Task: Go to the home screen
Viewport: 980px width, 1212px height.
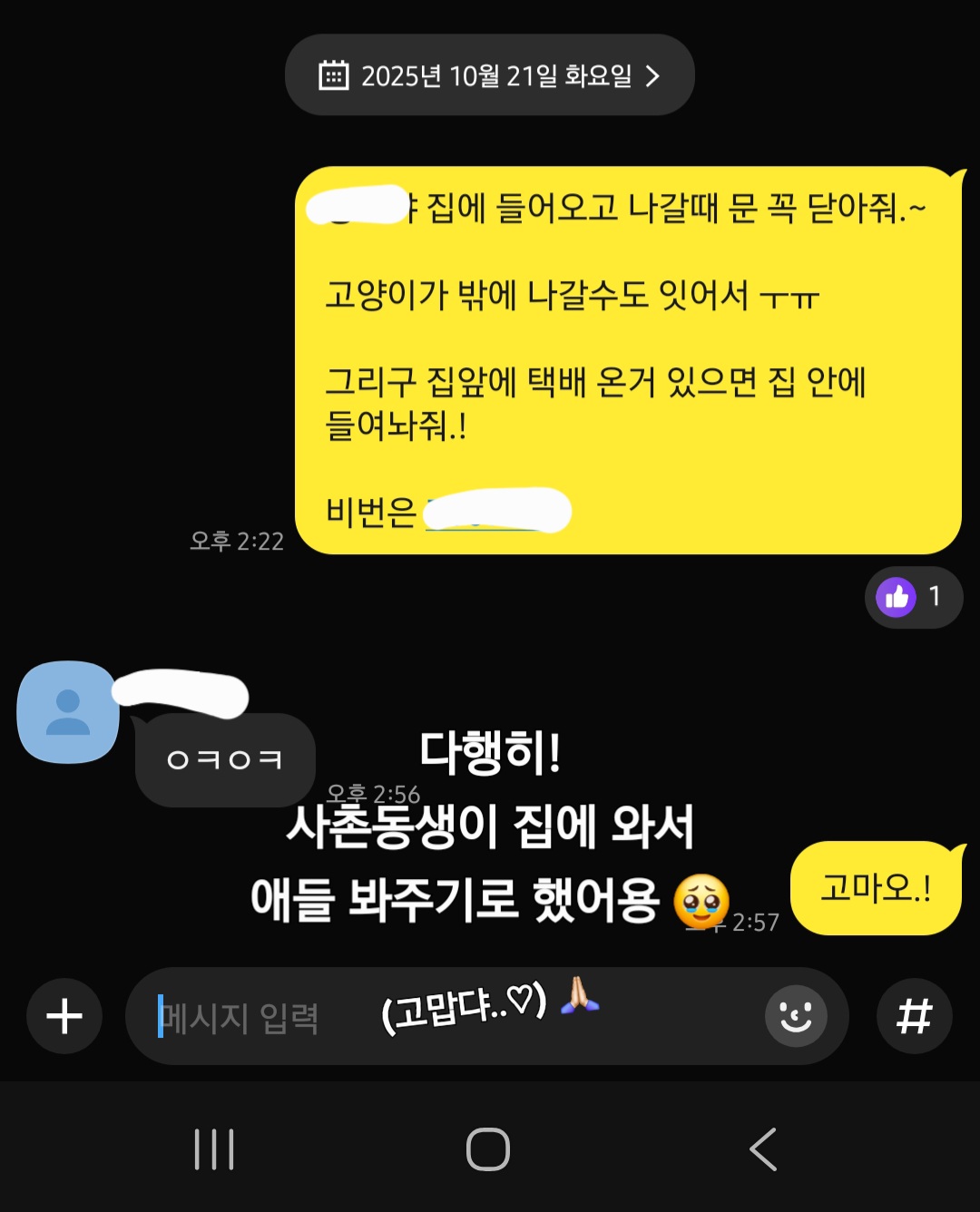Action: 488,1149
